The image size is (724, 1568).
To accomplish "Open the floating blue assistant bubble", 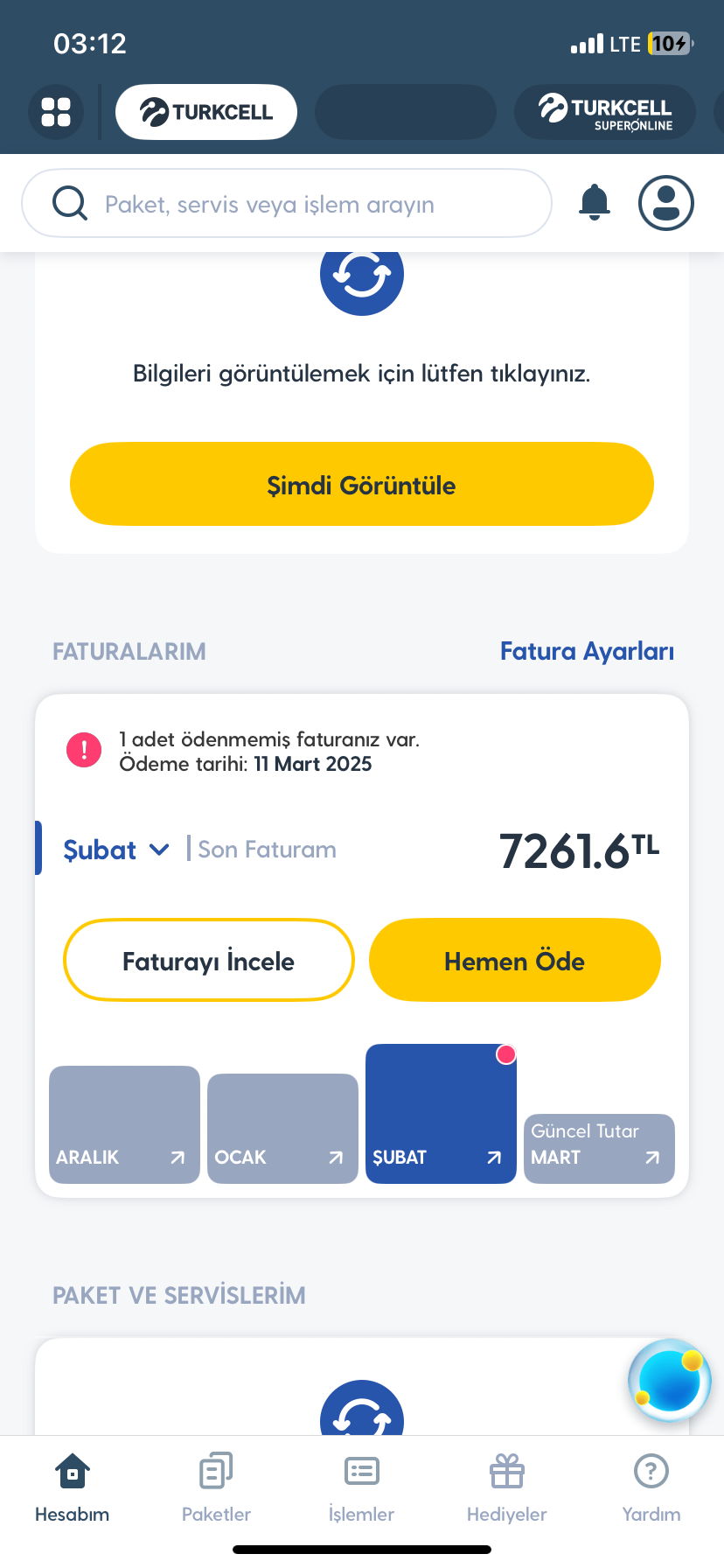I will [670, 1381].
